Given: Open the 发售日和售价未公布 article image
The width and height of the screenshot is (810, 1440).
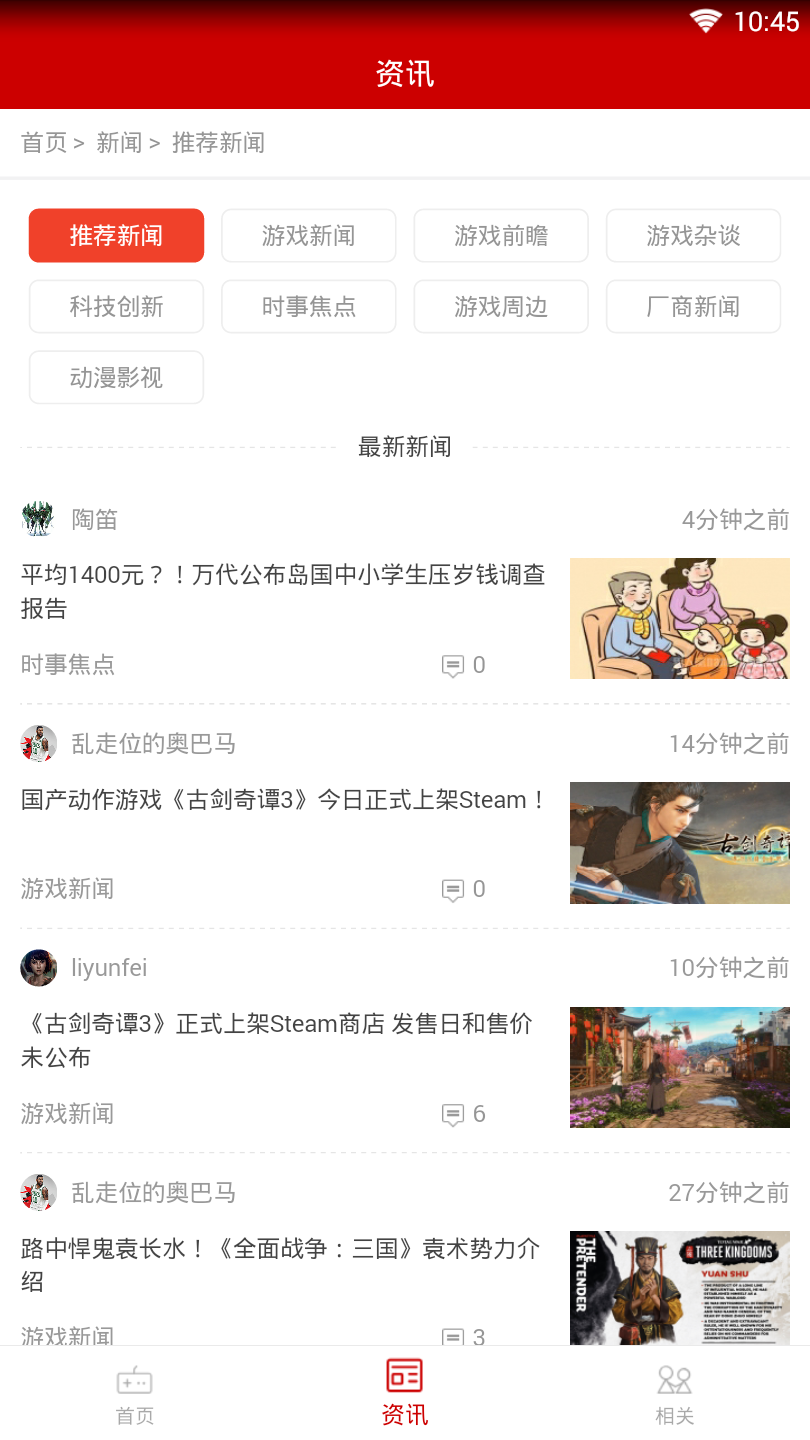Looking at the screenshot, I should click(x=679, y=1067).
